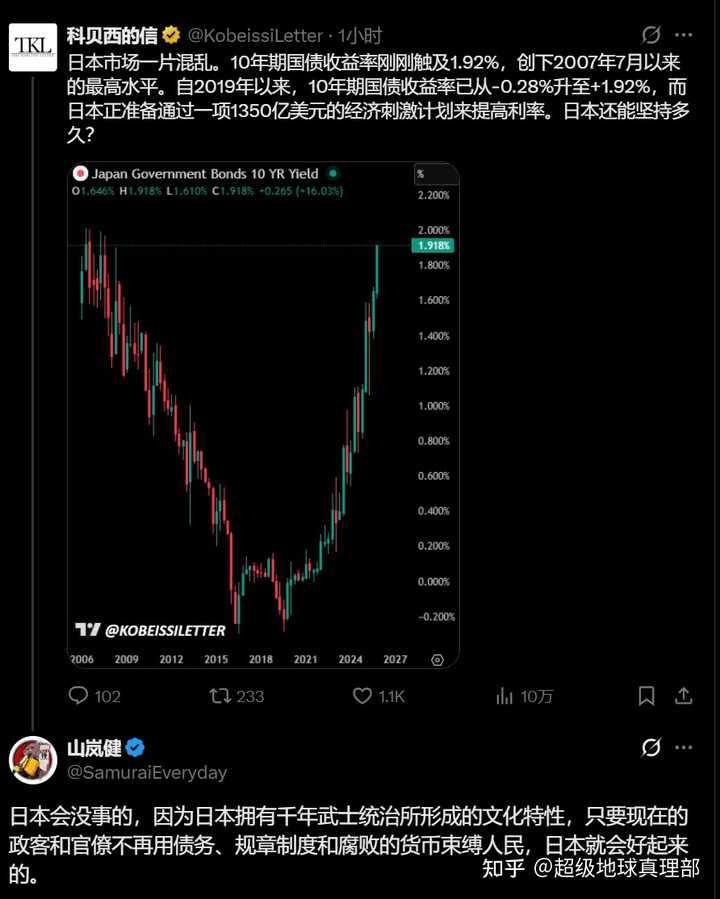Screen dimensions: 720x899
Task: Reply to KobeissiLetter's post with 102 comments
Action: click(80, 696)
